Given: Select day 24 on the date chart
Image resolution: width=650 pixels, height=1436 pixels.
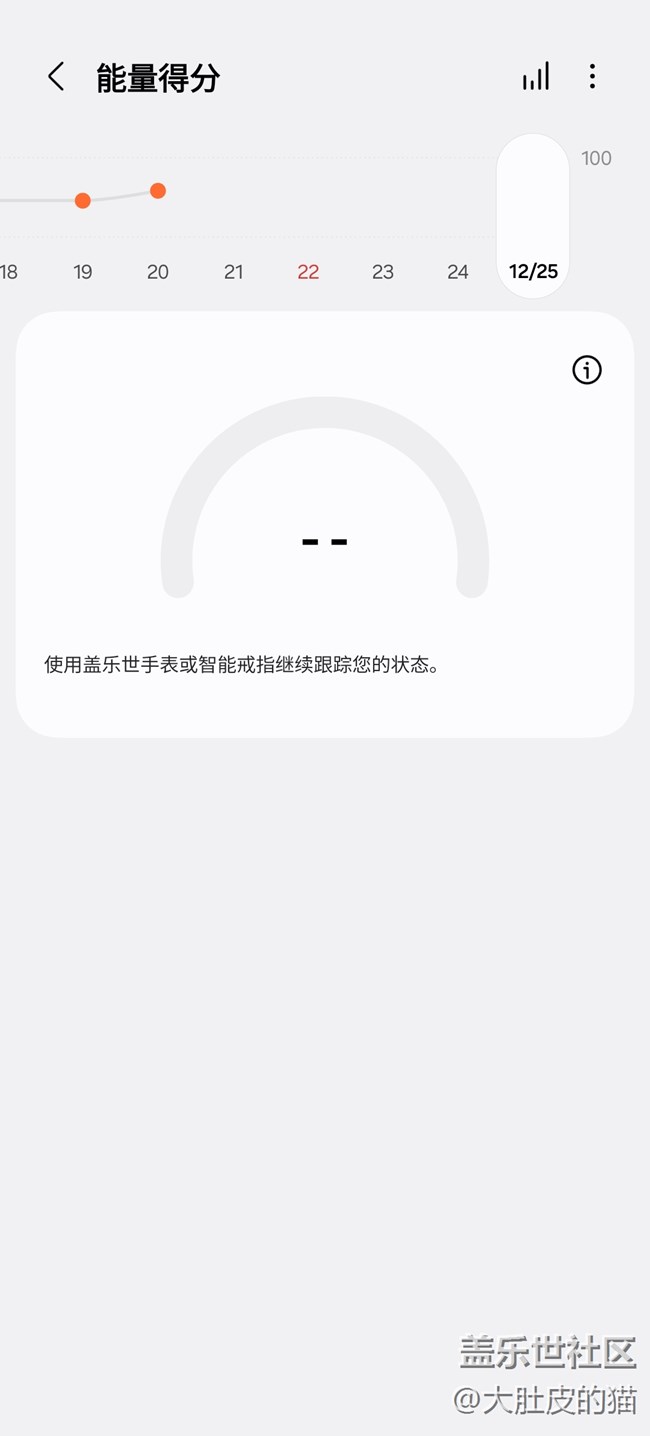Looking at the screenshot, I should coord(458,272).
